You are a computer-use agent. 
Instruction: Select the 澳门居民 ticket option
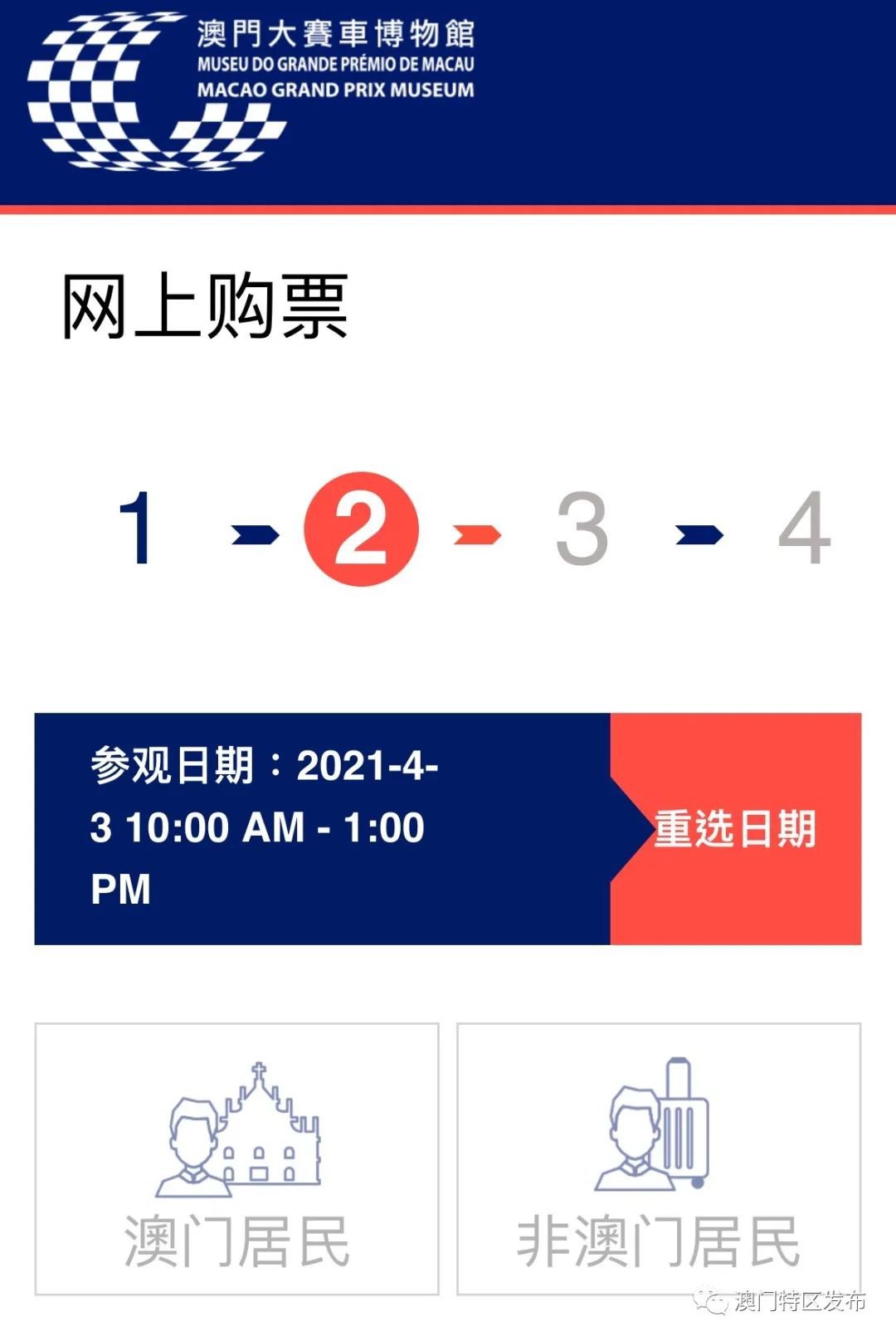point(236,1158)
